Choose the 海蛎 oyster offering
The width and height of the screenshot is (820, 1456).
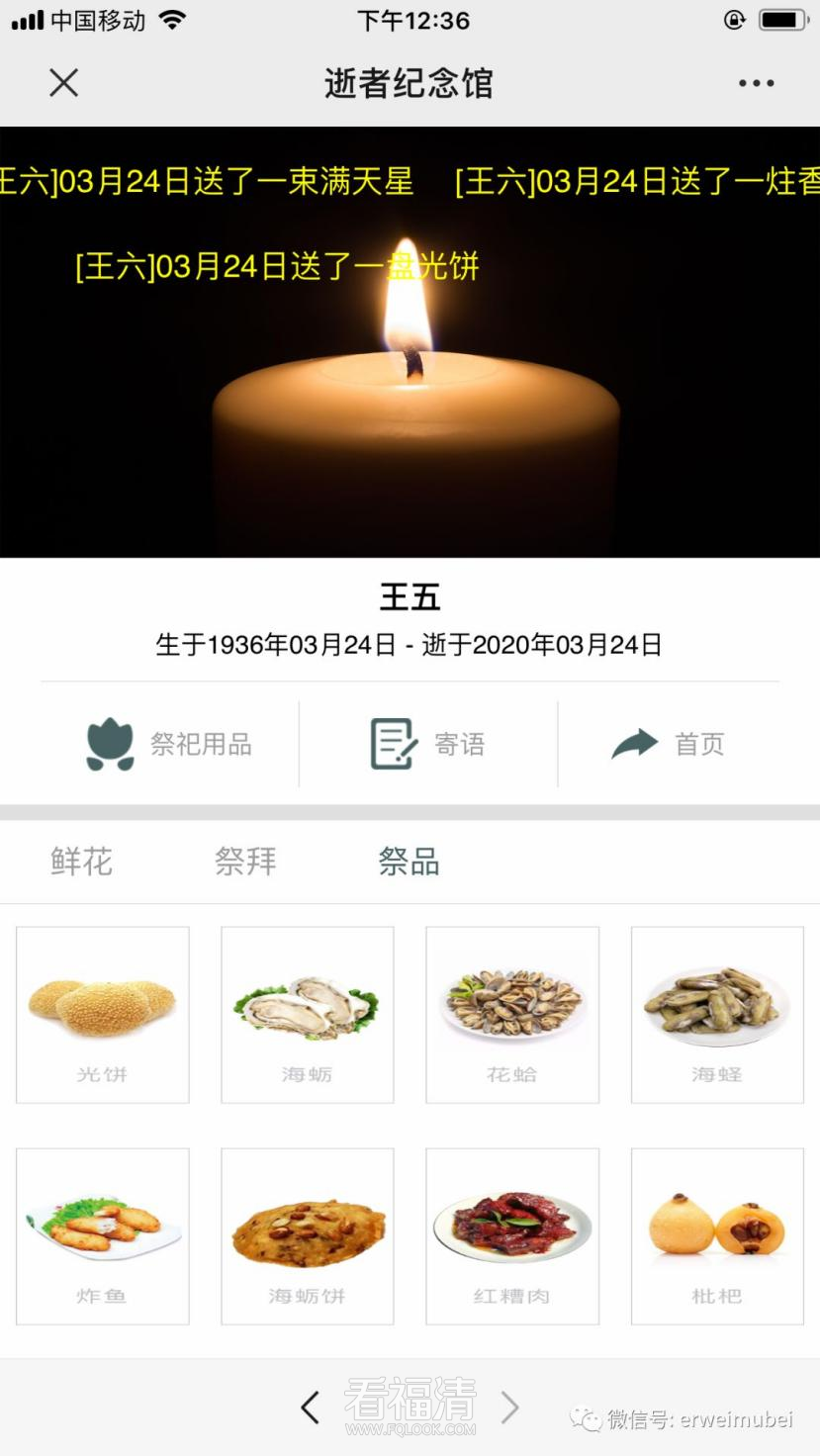tap(307, 1014)
